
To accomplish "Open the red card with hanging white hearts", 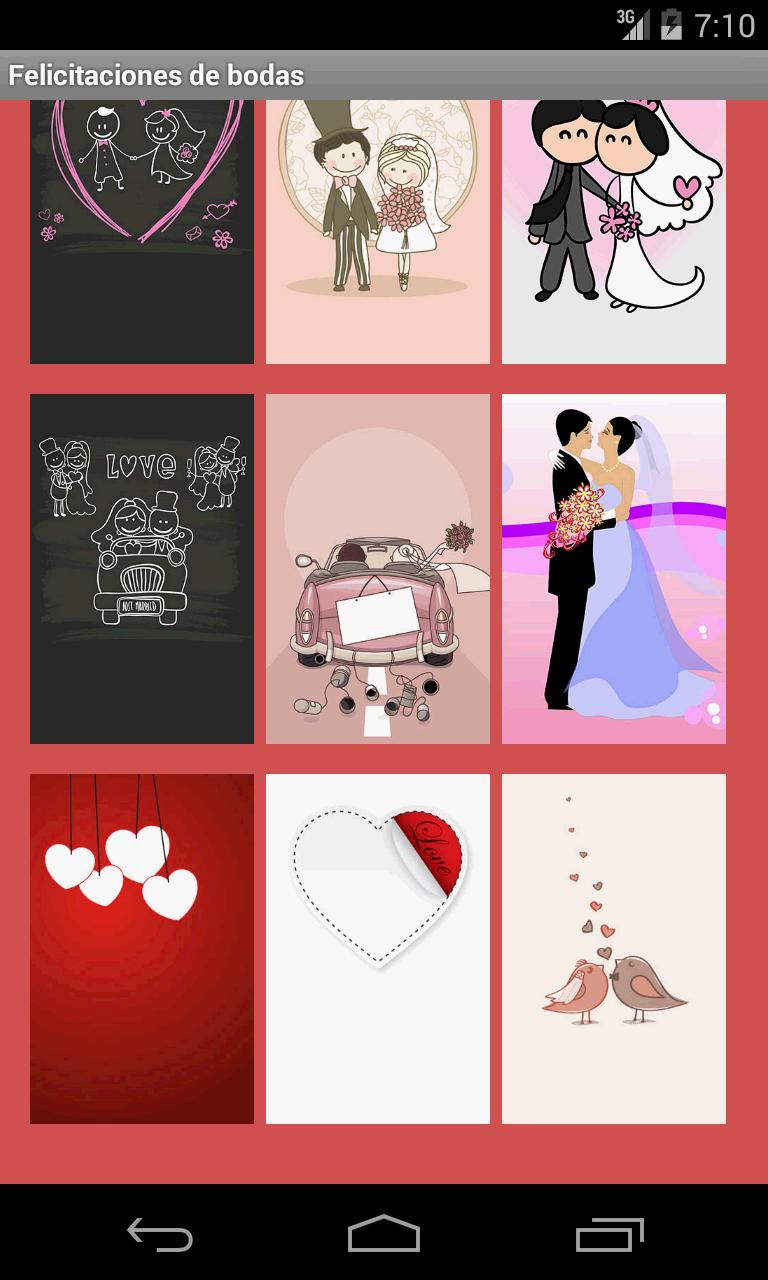I will 142,948.
